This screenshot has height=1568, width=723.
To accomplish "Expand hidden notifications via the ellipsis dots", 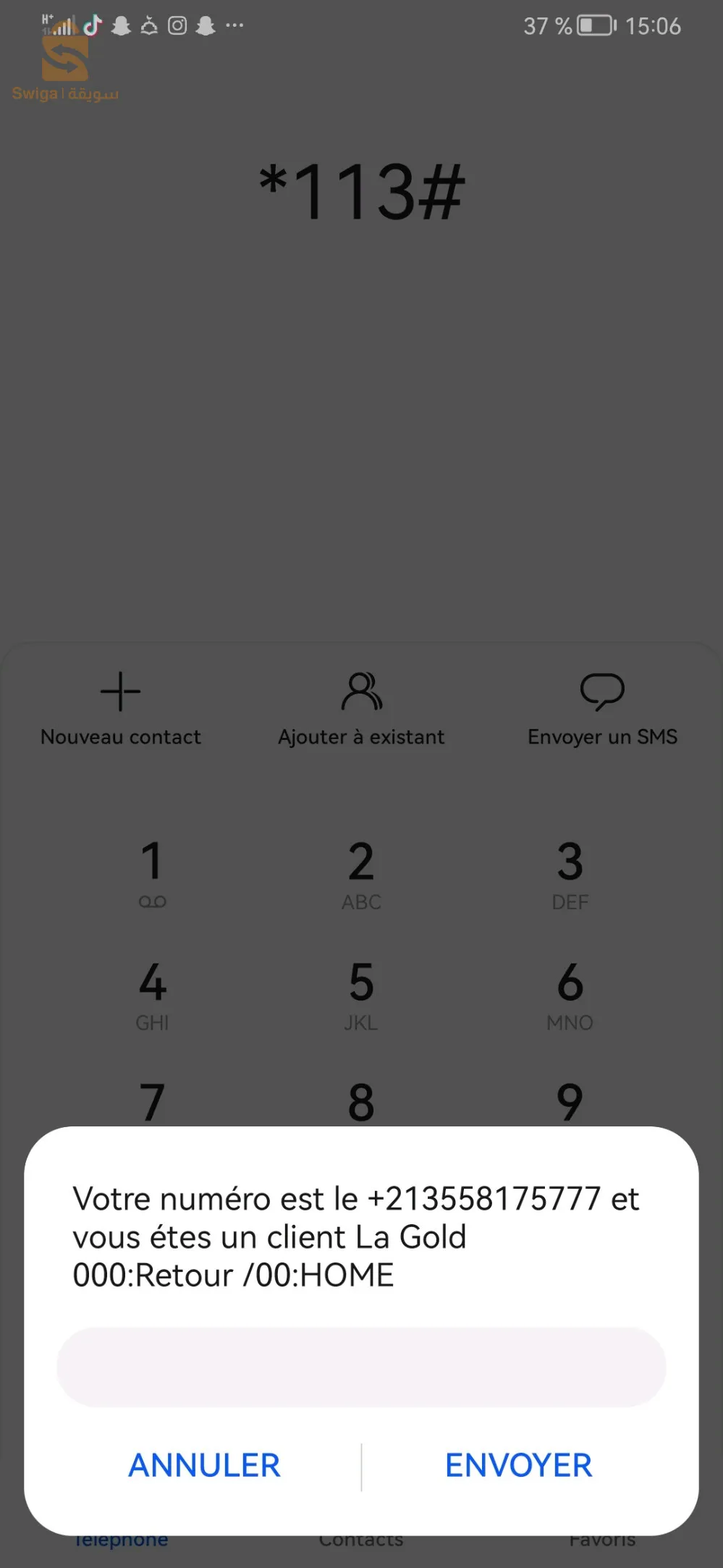I will click(234, 25).
